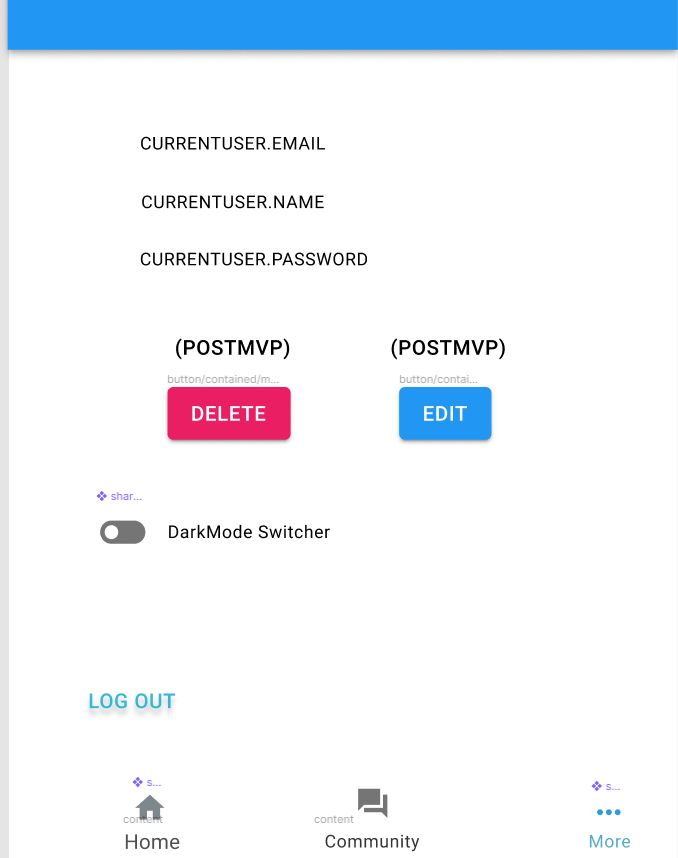Tap LOG OUT

(132, 701)
